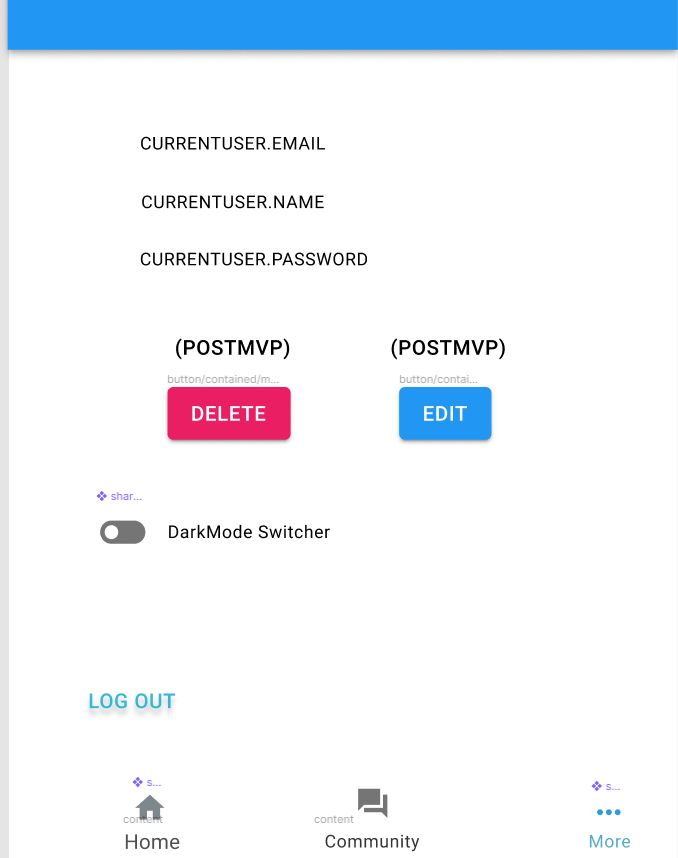Tap LOG OUT

(132, 701)
